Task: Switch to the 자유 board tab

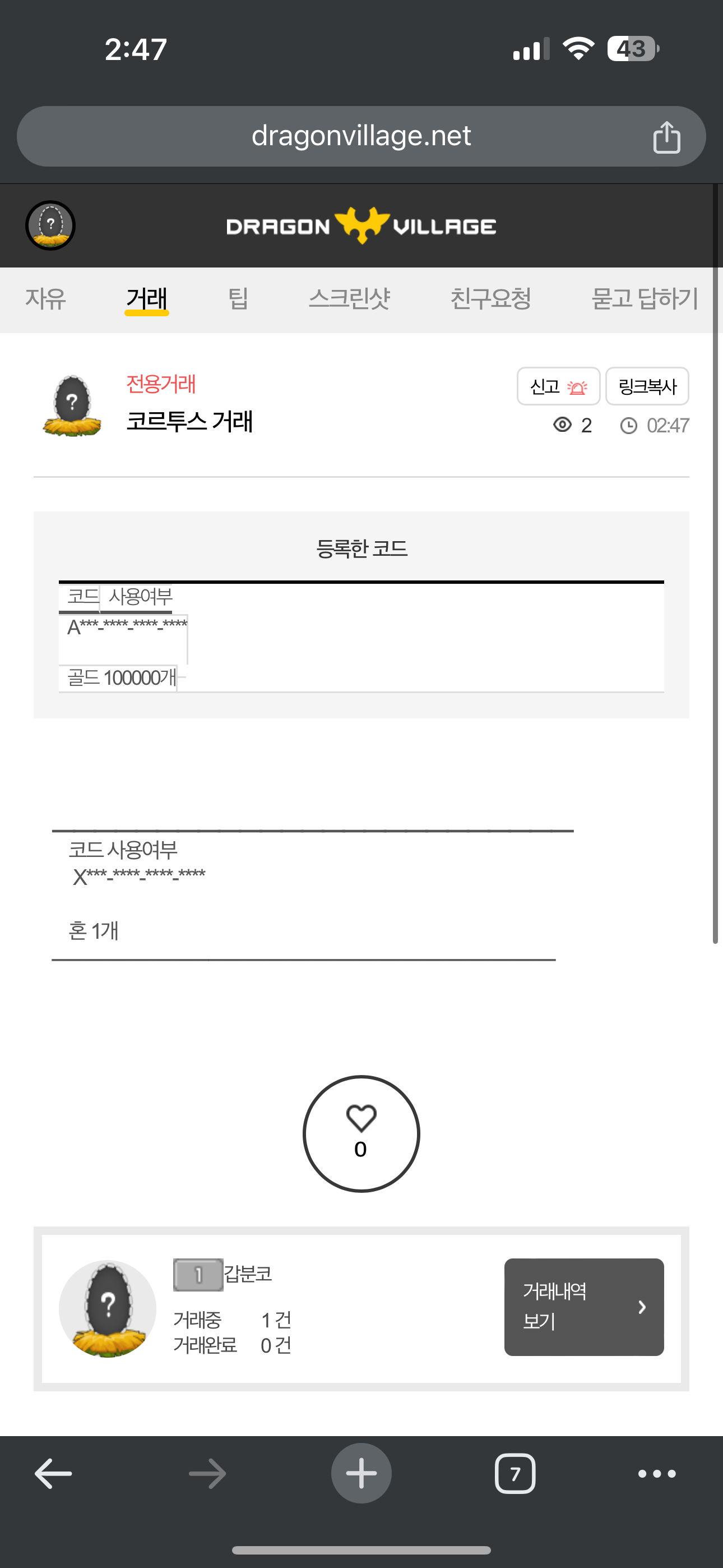Action: tap(45, 299)
